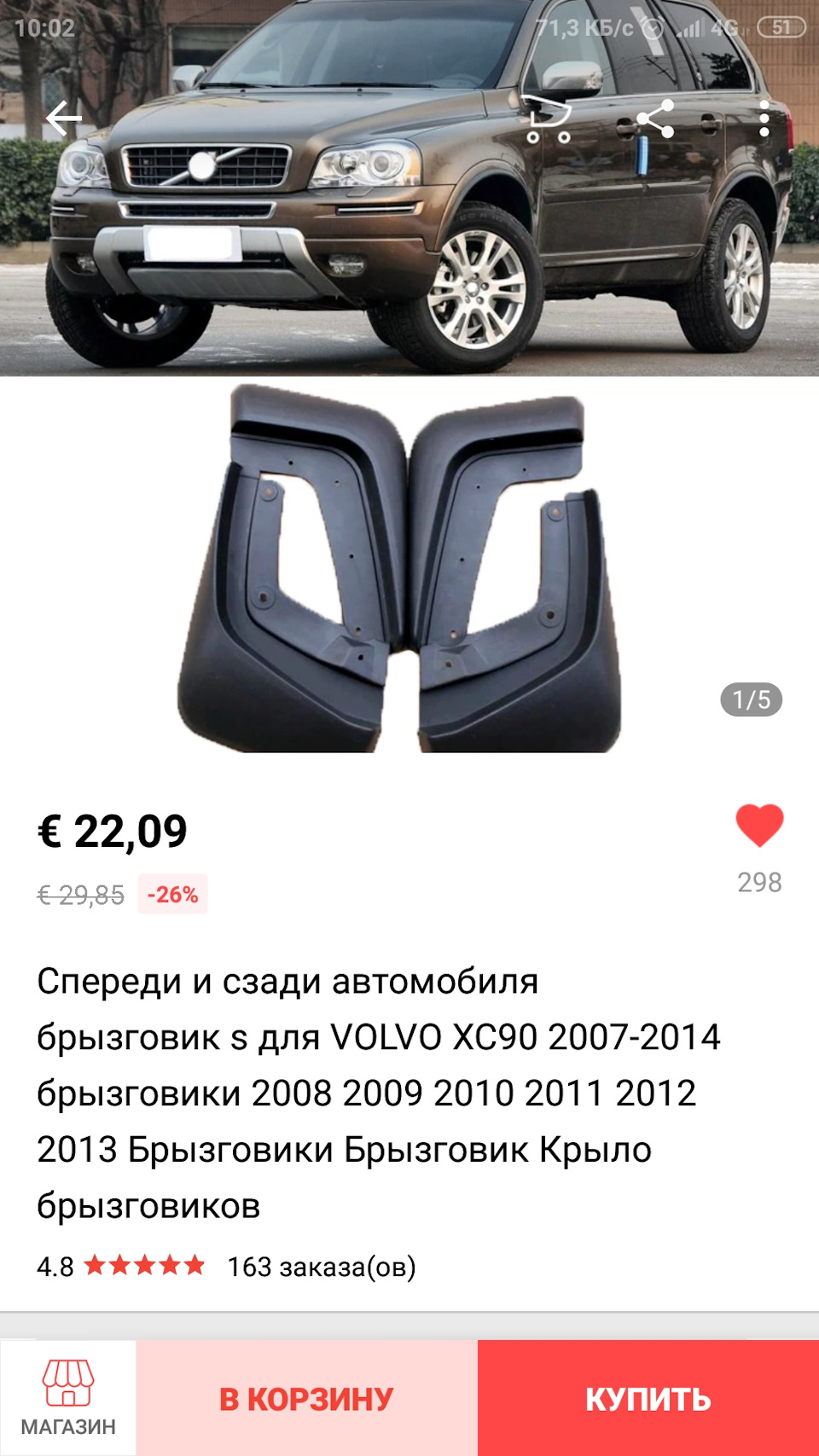Open the shopping cart icon
This screenshot has height=1456, width=819.
[x=548, y=119]
